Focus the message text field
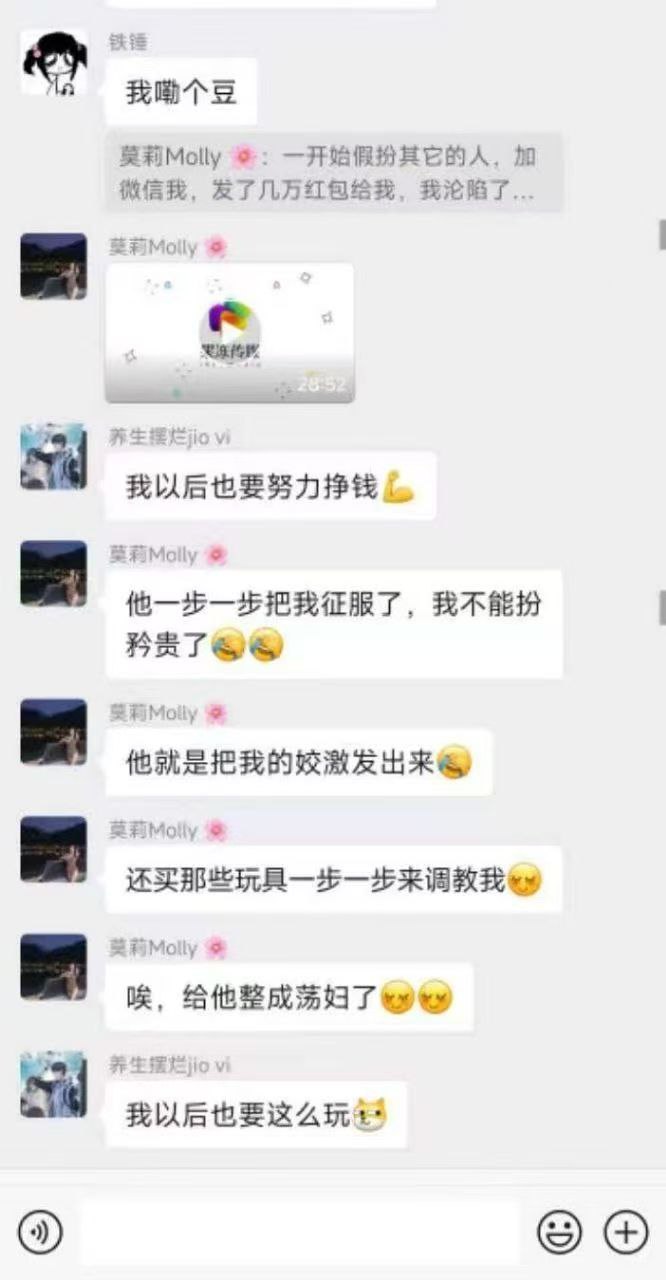The width and height of the screenshot is (666, 1280). pos(300,1232)
